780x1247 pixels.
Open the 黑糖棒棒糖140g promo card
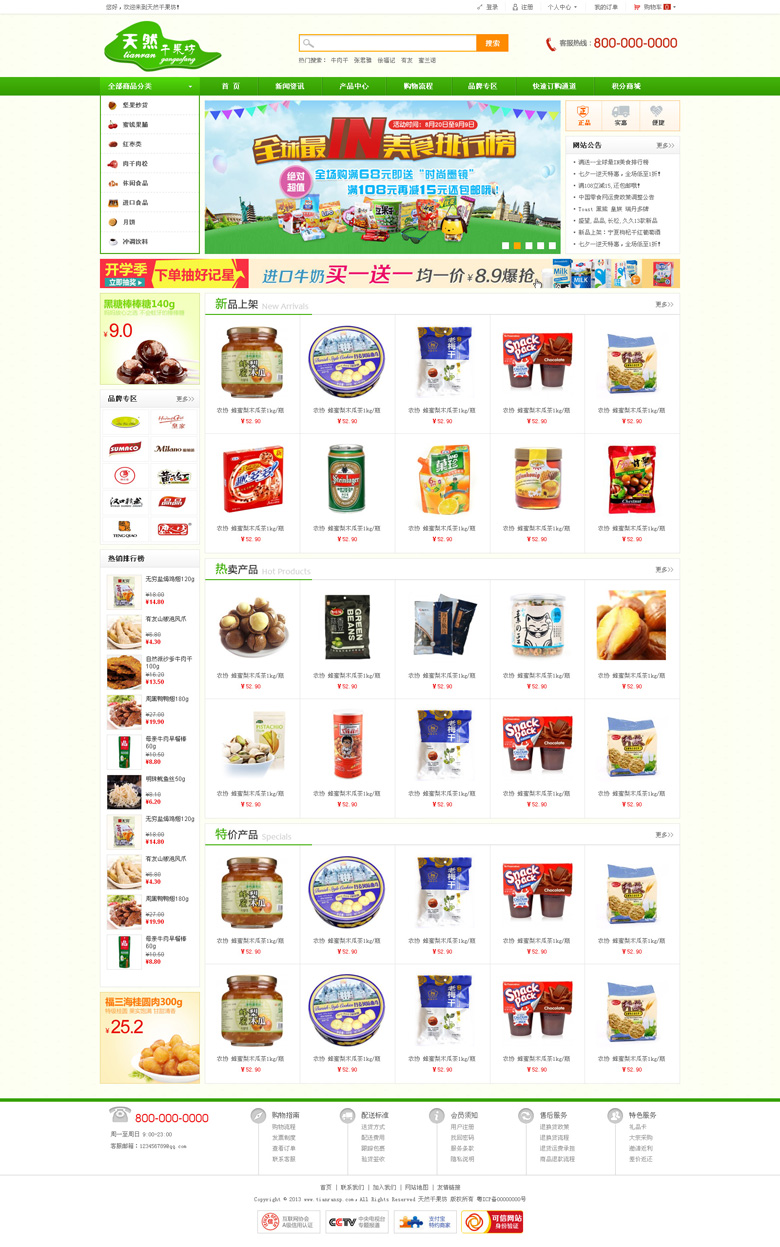pos(150,340)
